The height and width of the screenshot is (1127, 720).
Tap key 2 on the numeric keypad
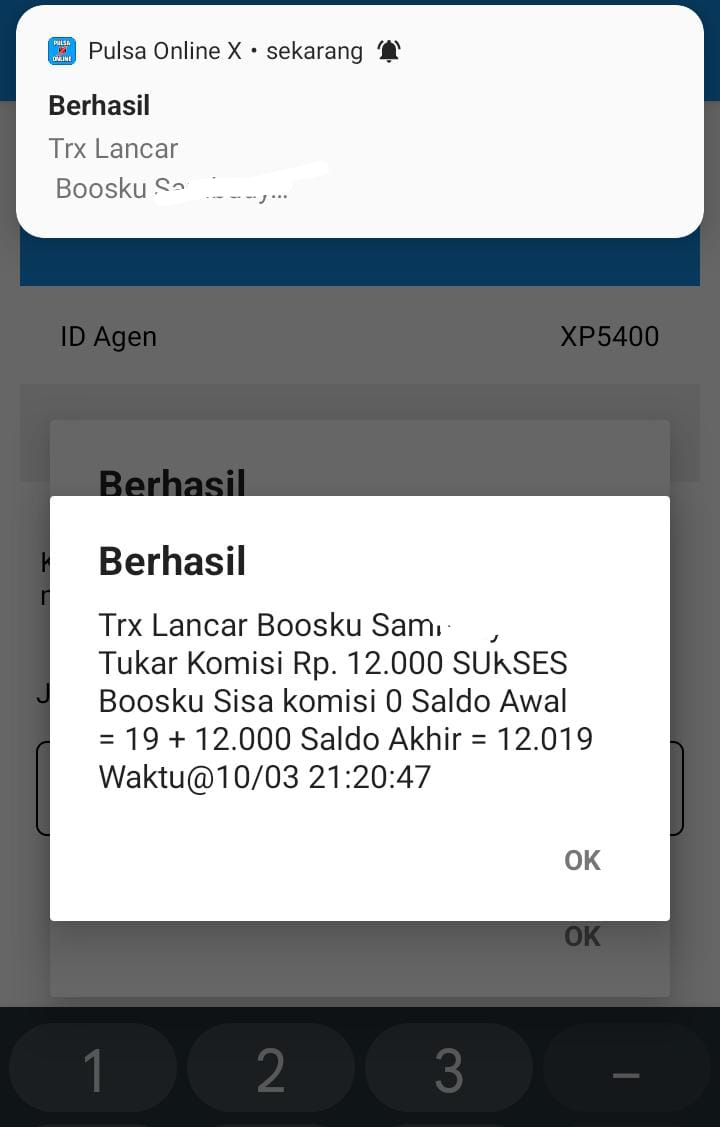coord(271,1070)
